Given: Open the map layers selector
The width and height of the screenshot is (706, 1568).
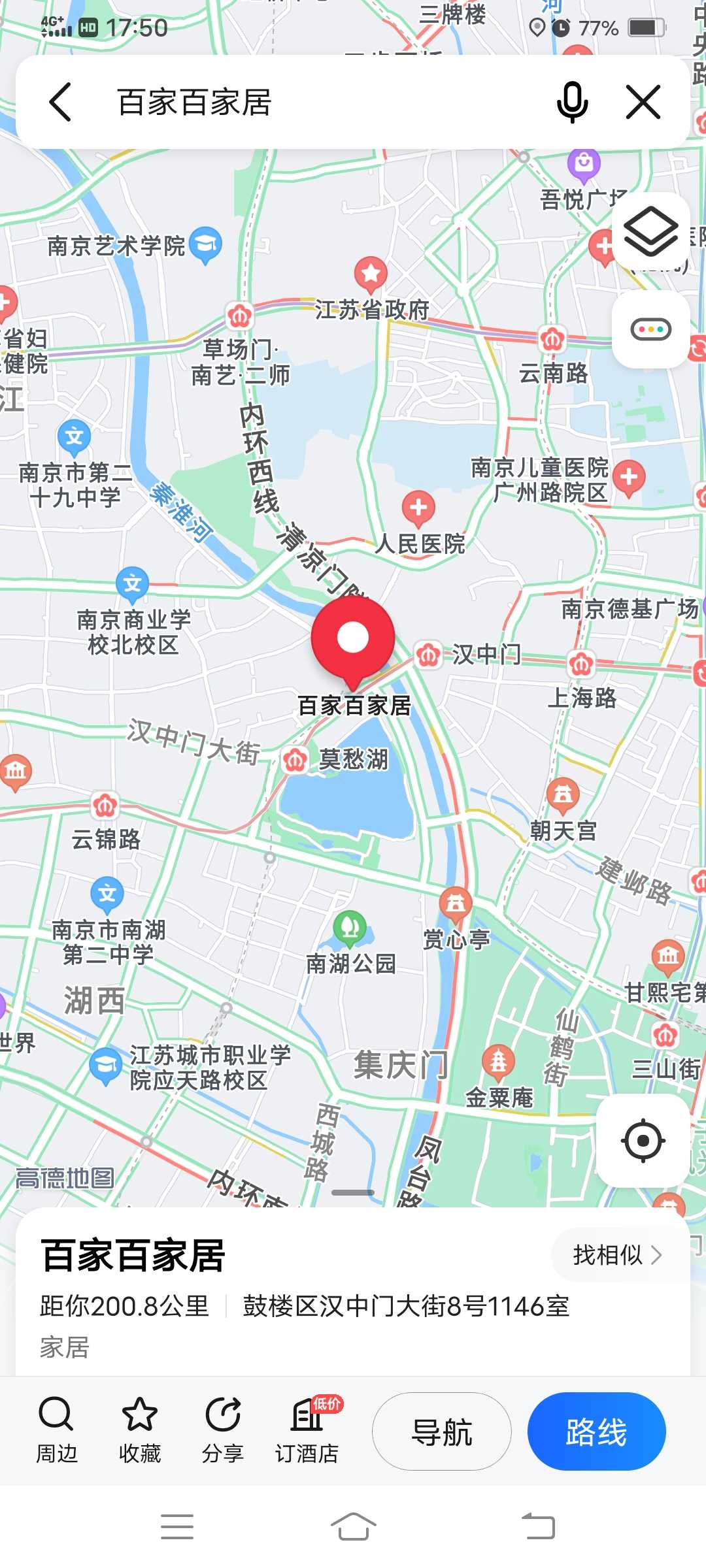Looking at the screenshot, I should 650,232.
